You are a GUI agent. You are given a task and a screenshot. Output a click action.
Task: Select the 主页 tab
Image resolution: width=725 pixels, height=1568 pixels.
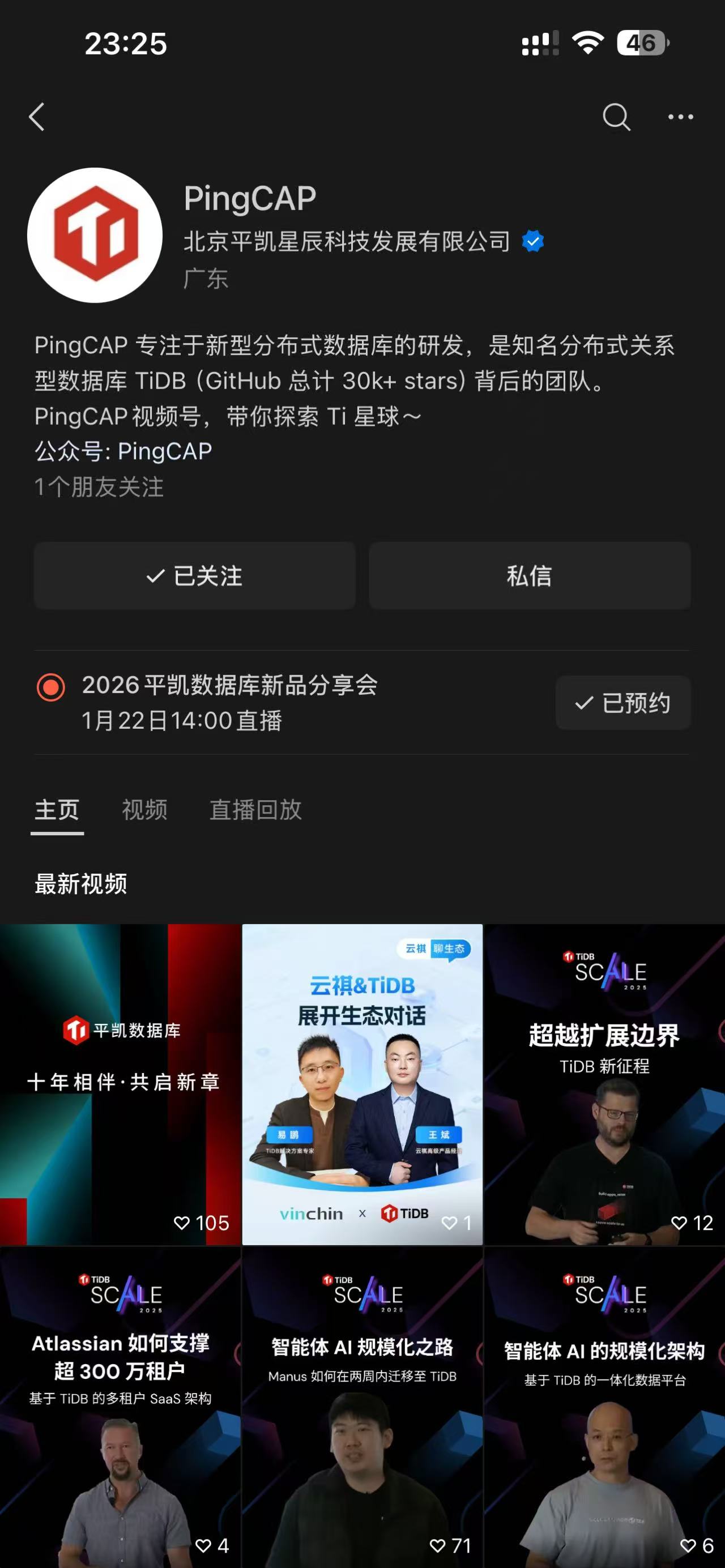tap(57, 810)
